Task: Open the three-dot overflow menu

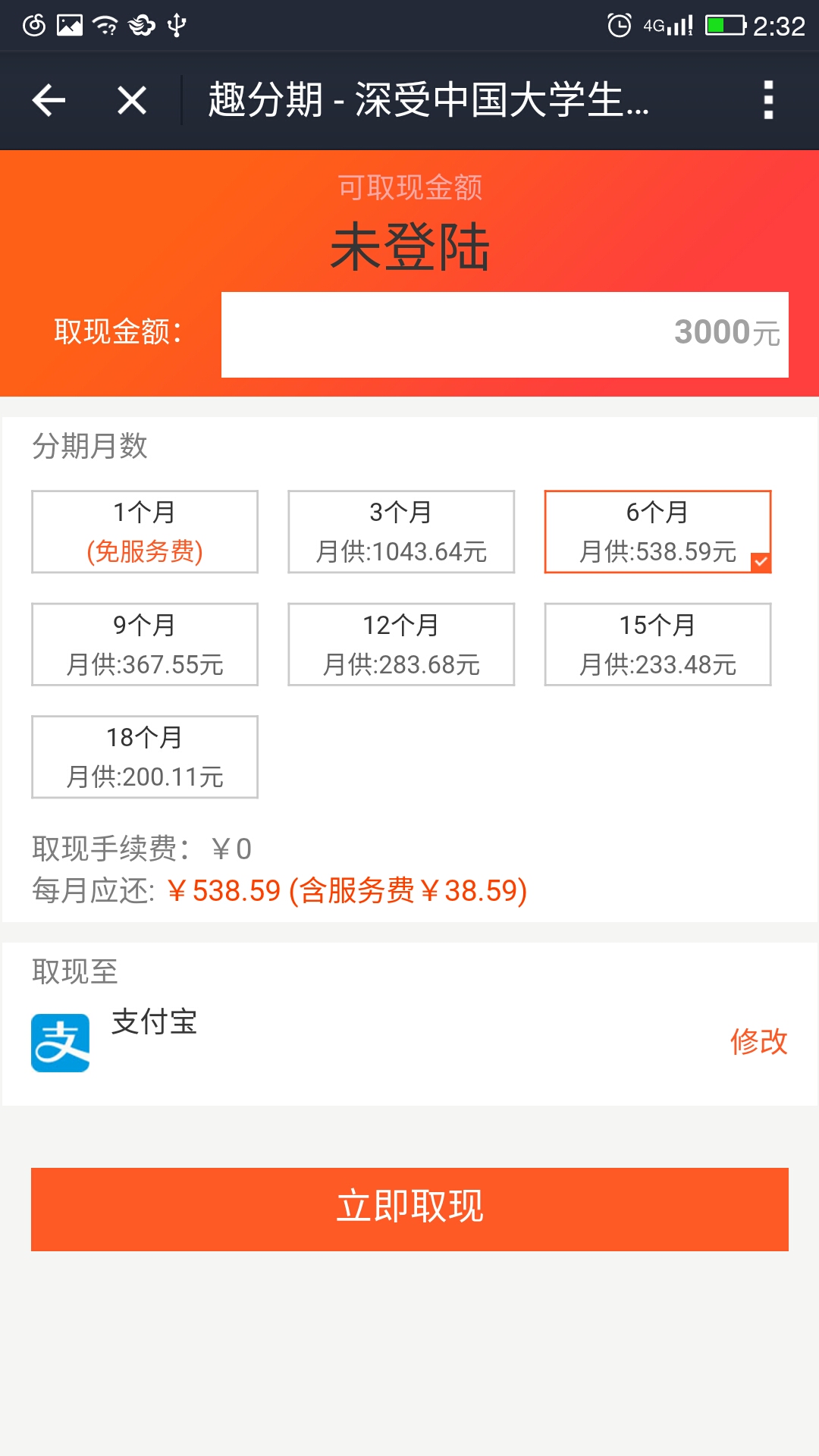Action: coord(768,100)
